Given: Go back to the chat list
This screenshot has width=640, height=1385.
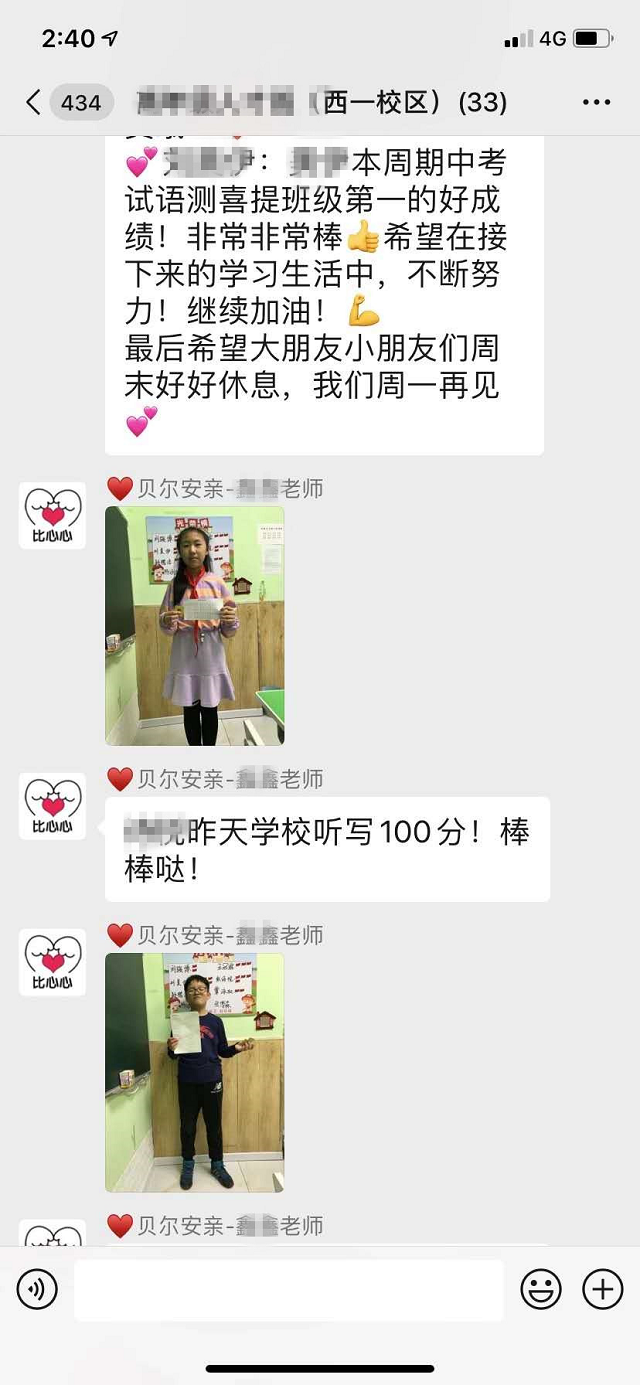Looking at the screenshot, I should click(35, 102).
